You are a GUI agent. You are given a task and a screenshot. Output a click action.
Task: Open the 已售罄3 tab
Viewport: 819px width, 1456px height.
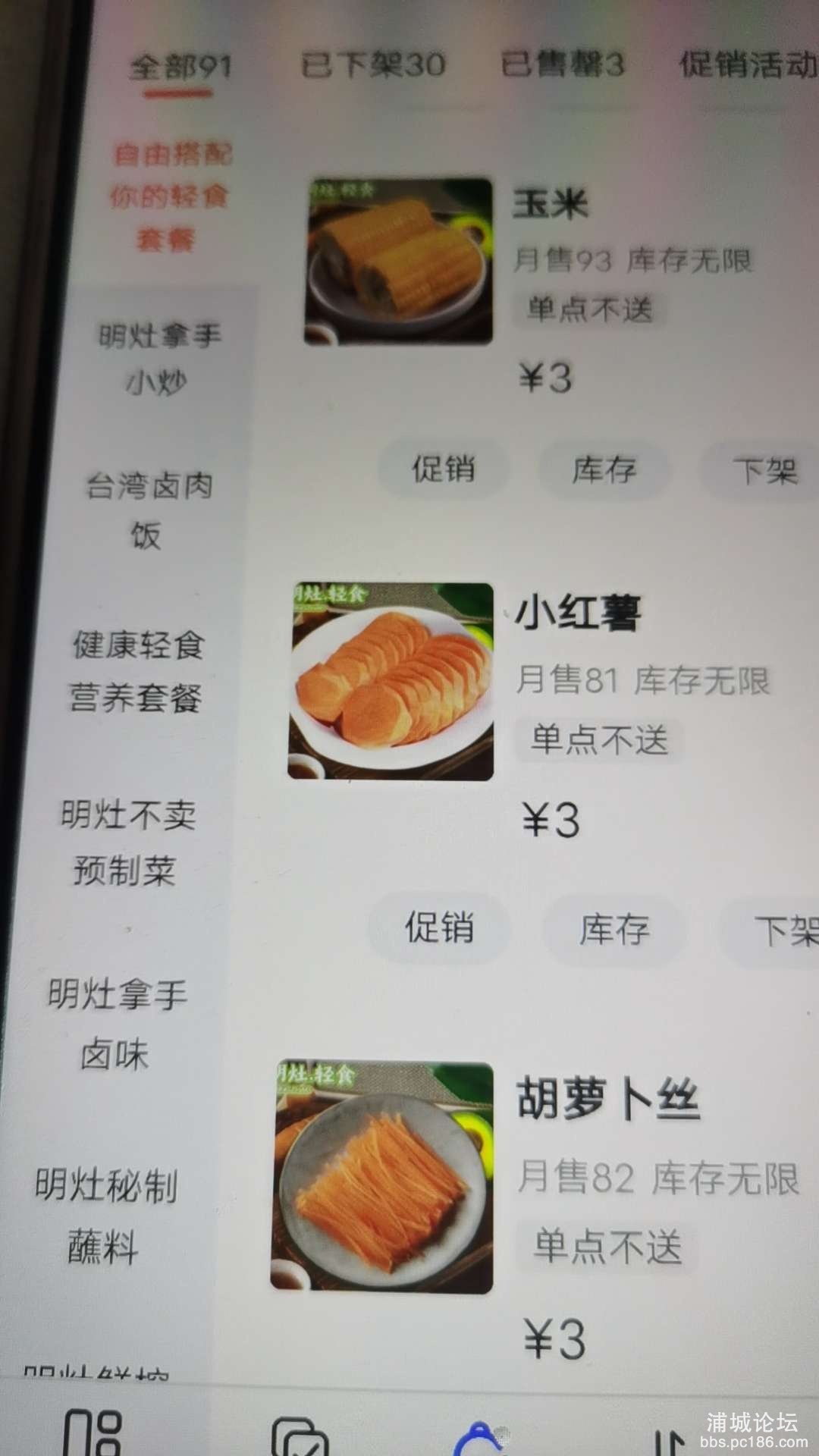point(562,64)
